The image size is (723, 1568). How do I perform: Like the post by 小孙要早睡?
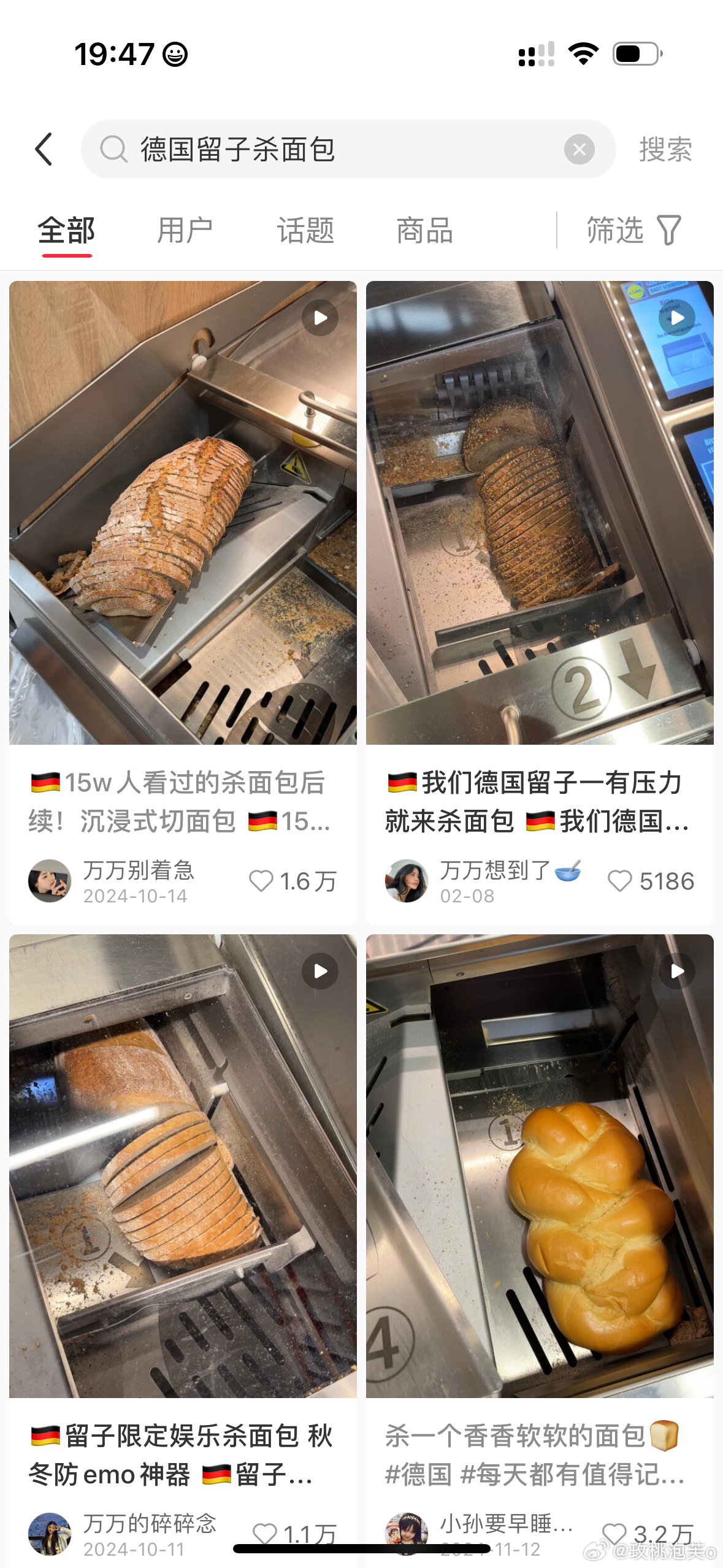pos(614,1534)
